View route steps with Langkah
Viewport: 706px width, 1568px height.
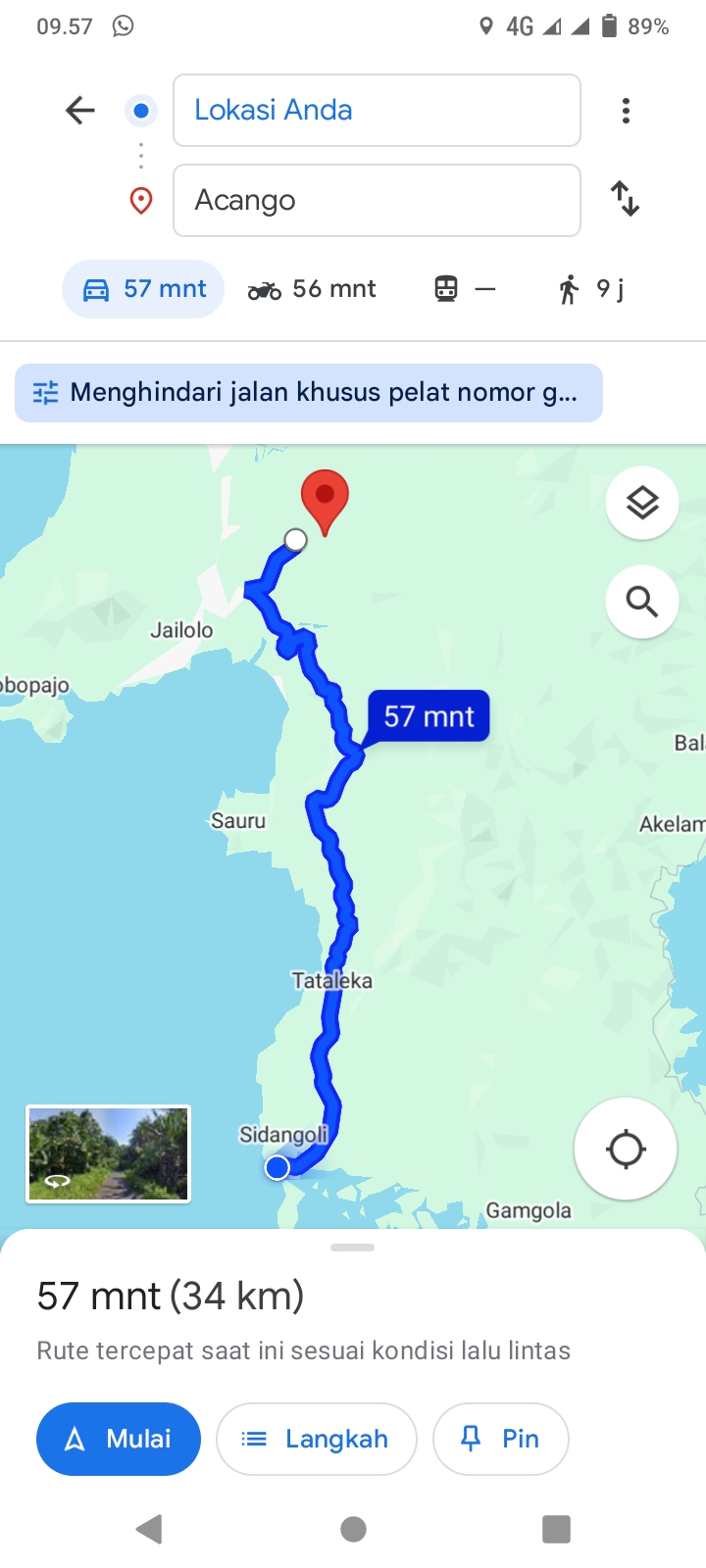[x=317, y=1439]
